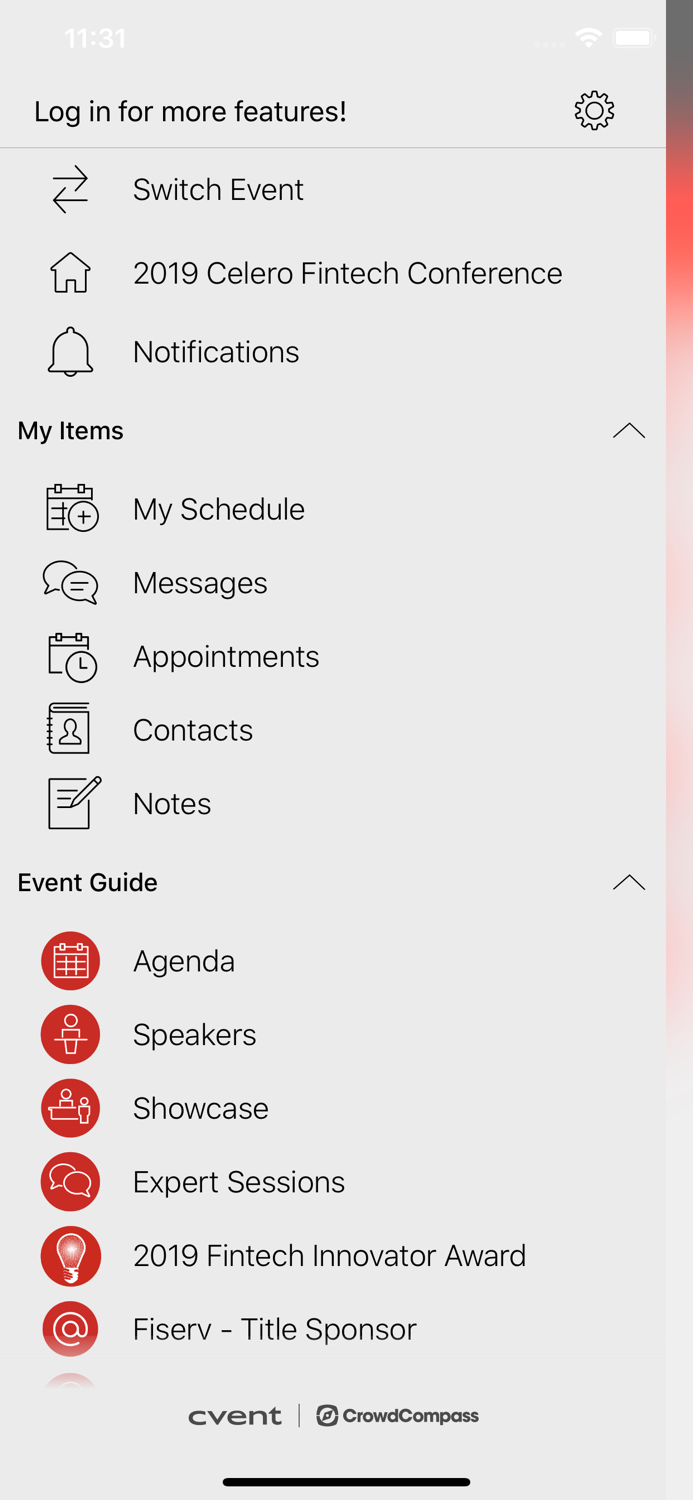View the Agenda

tap(184, 961)
